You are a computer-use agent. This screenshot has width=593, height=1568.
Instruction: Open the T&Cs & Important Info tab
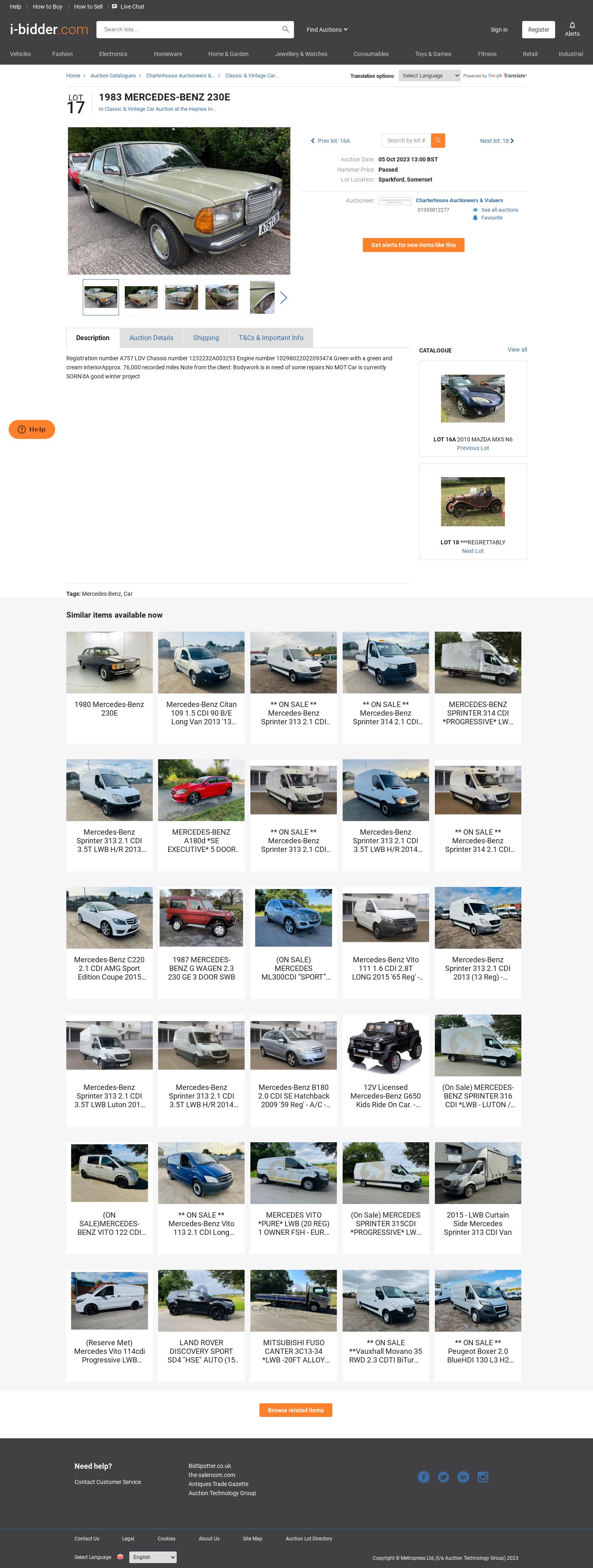pos(271,338)
